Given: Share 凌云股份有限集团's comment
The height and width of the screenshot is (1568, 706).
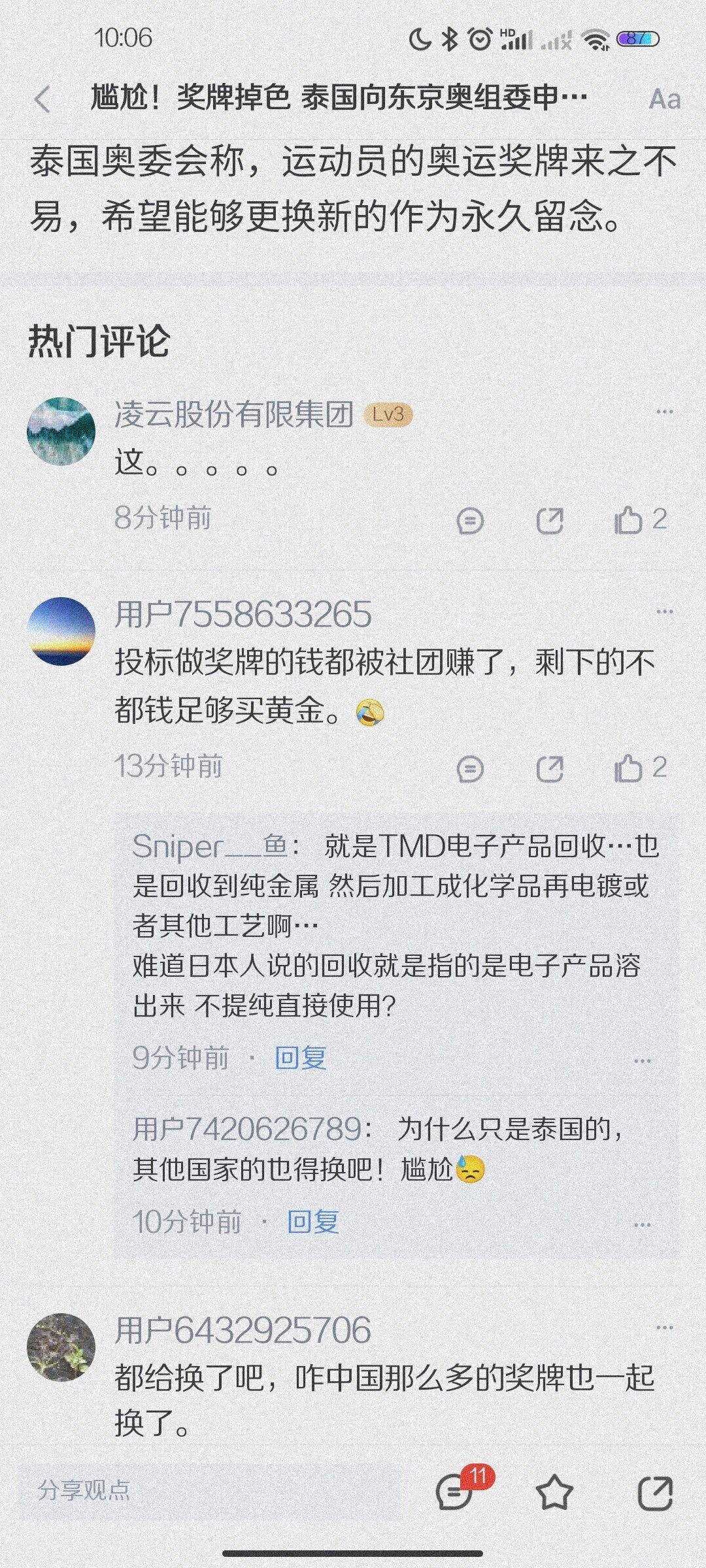Looking at the screenshot, I should pos(549,521).
